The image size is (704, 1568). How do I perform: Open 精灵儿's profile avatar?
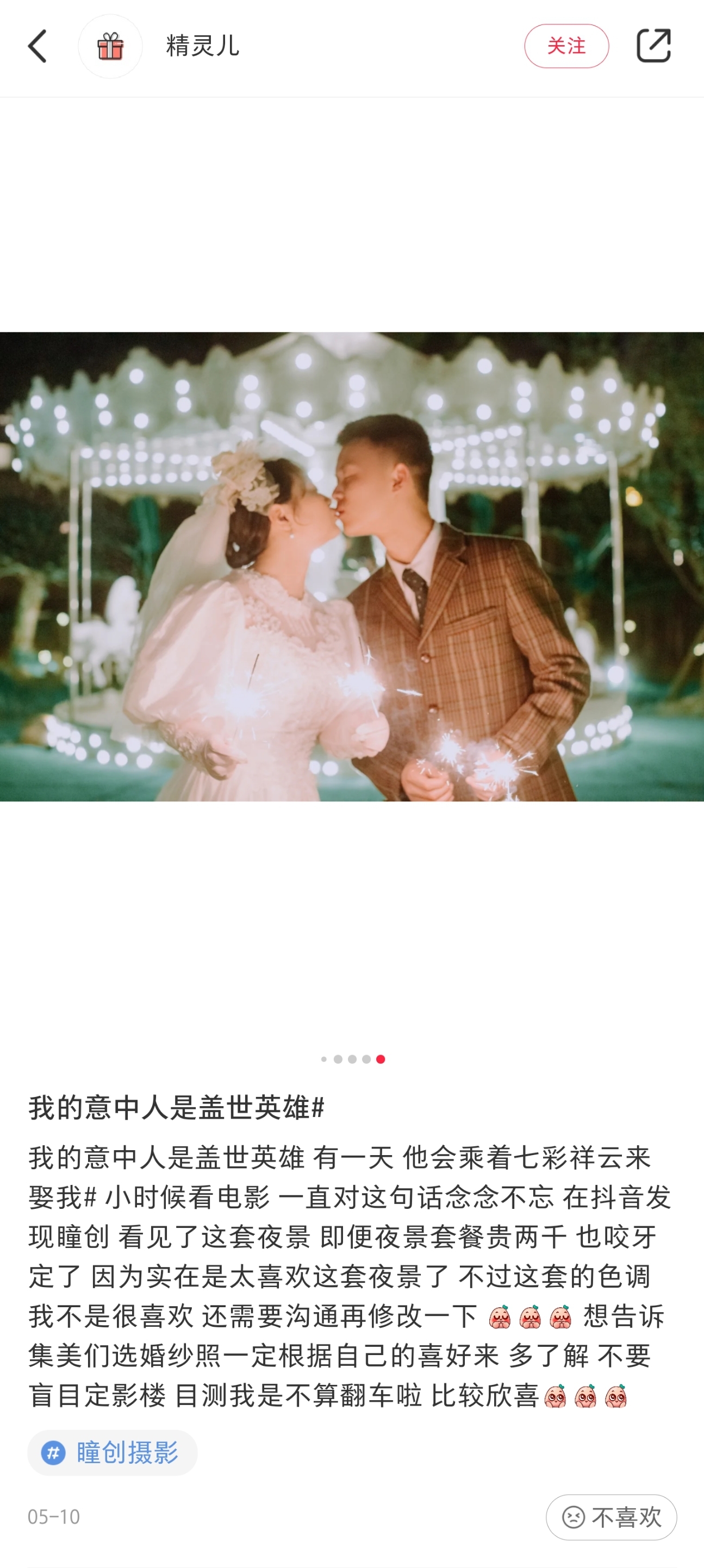pyautogui.click(x=110, y=46)
